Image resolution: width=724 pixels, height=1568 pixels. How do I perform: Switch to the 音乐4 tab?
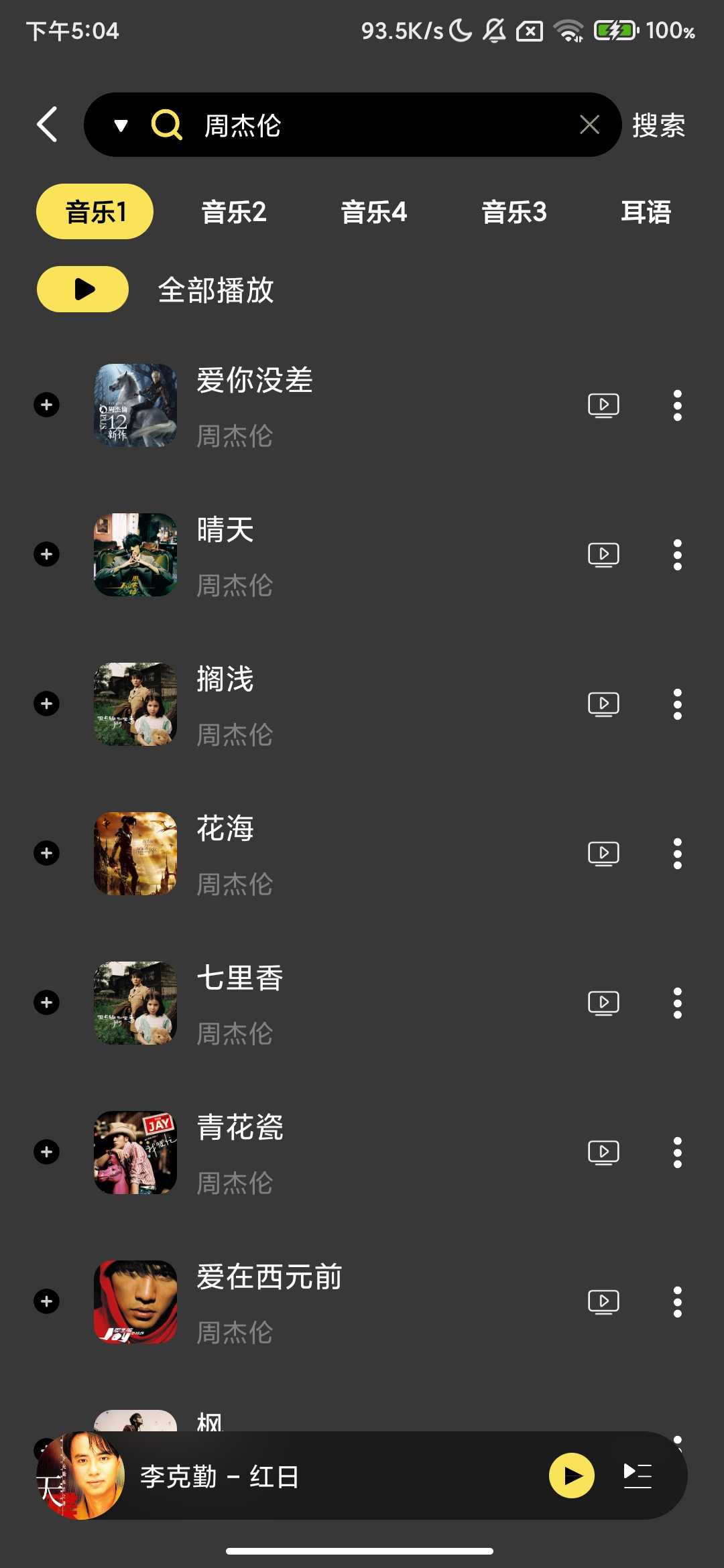point(373,212)
